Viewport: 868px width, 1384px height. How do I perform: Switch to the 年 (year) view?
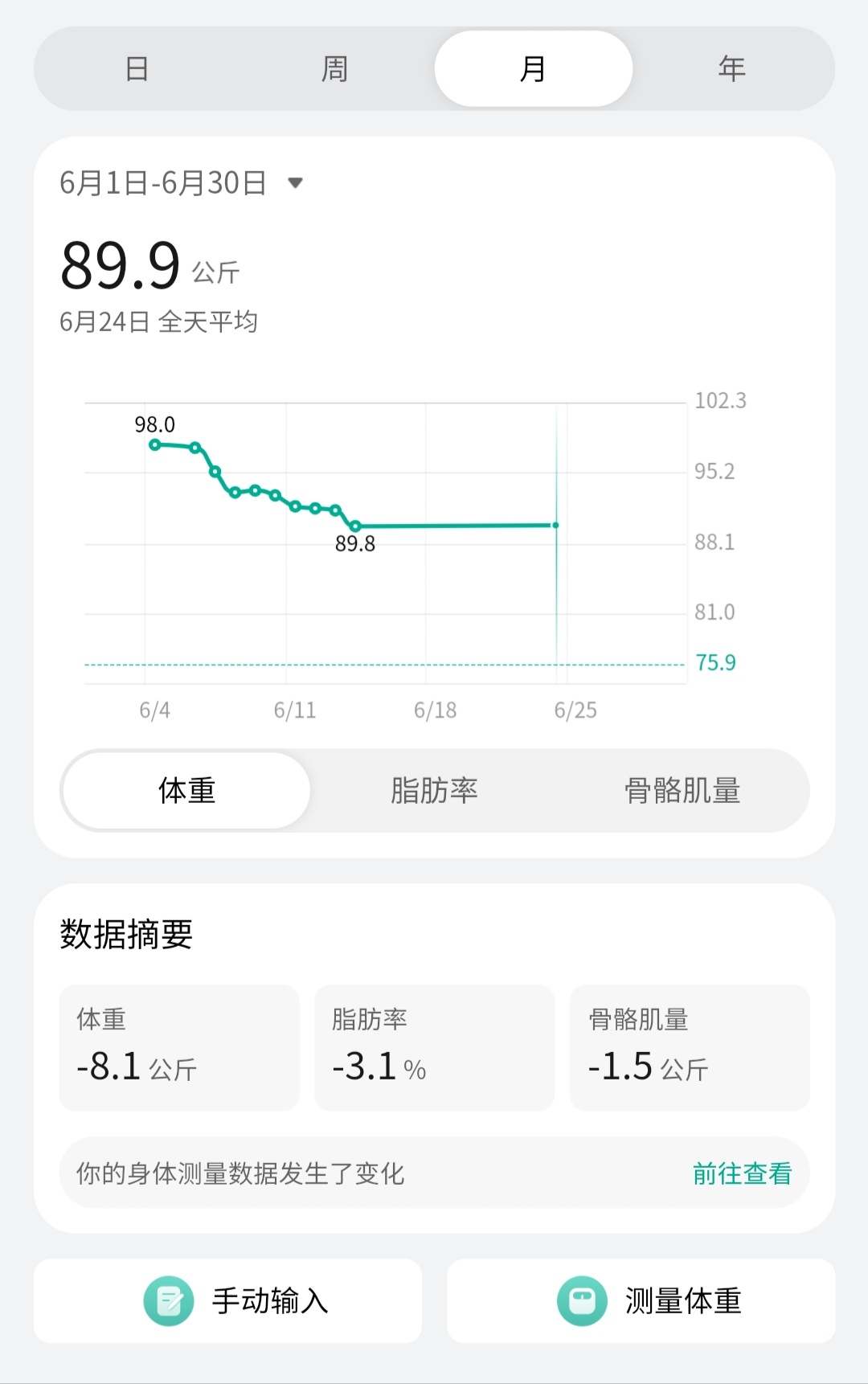(731, 69)
